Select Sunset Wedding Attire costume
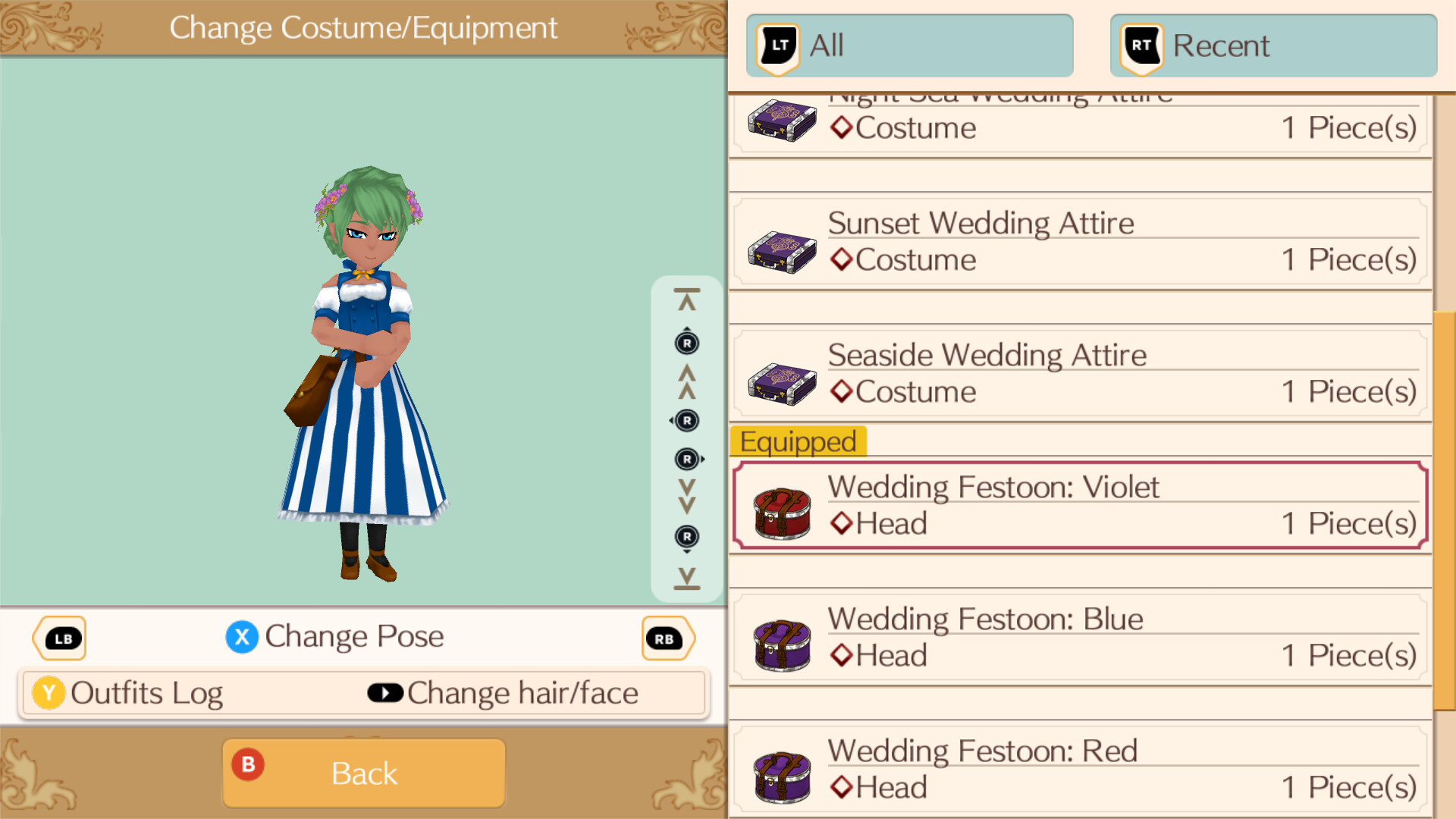 tap(1080, 243)
